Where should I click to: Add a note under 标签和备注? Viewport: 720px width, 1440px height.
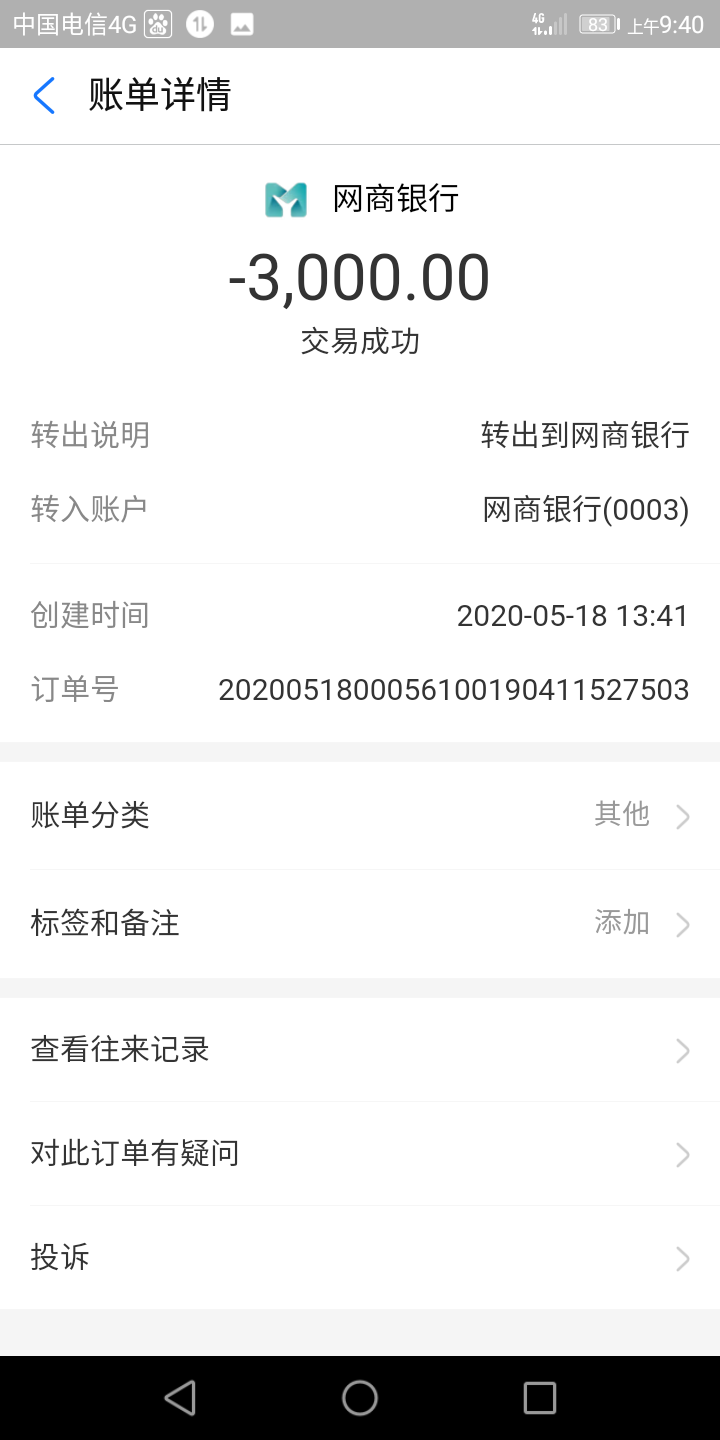[x=360, y=923]
